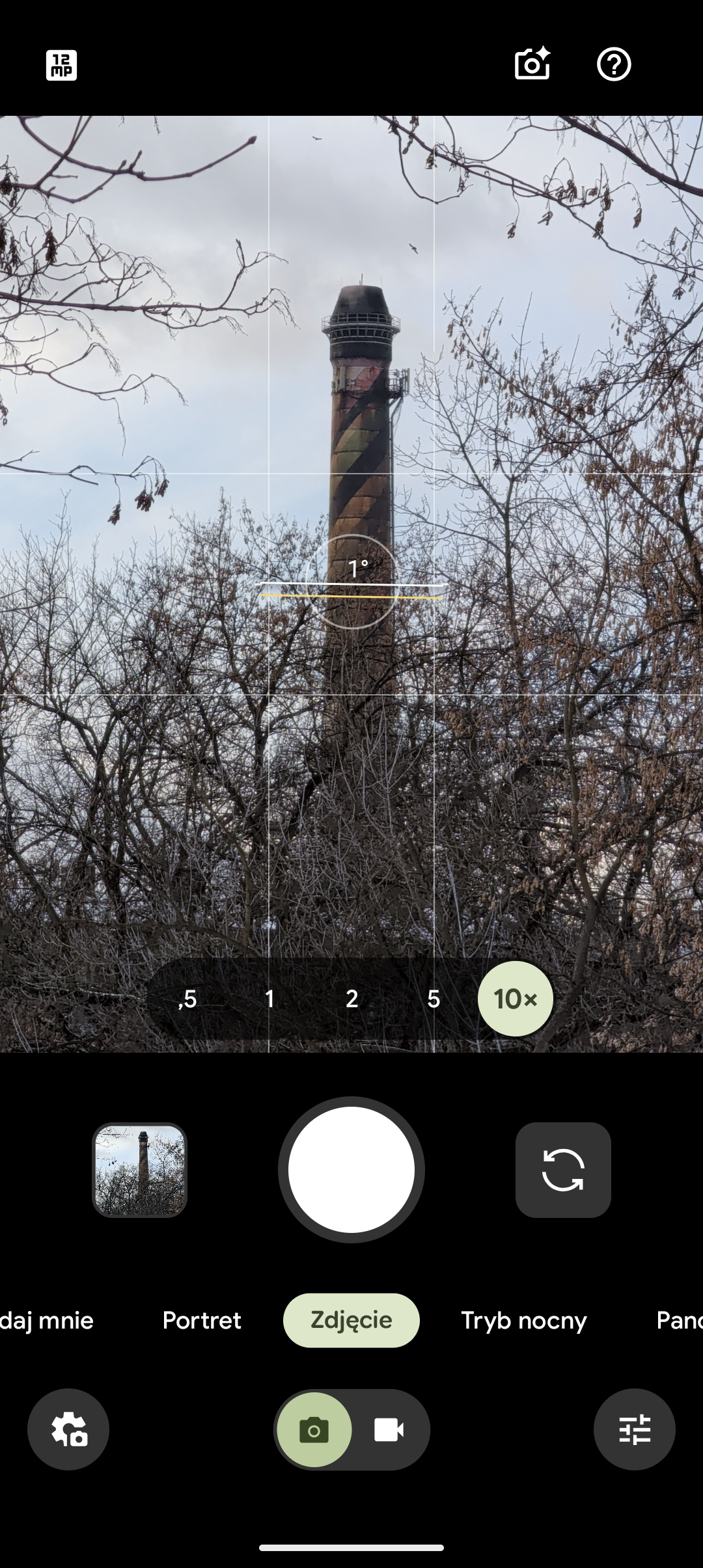This screenshot has height=1568, width=703.
Task: Open the 12 MP resolution setting
Action: pyautogui.click(x=61, y=65)
